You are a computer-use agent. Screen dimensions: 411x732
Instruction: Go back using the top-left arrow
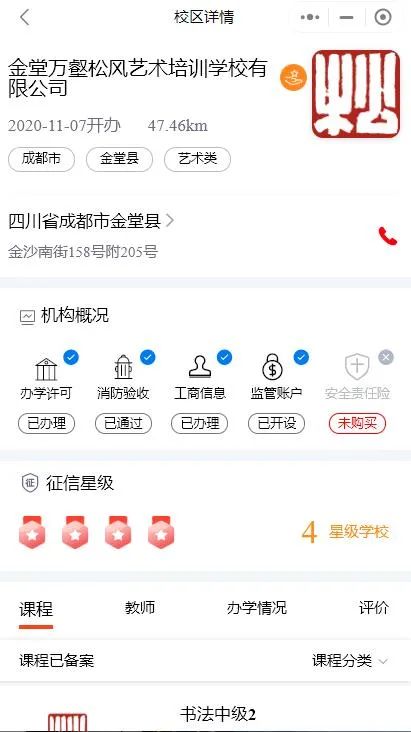(24, 17)
